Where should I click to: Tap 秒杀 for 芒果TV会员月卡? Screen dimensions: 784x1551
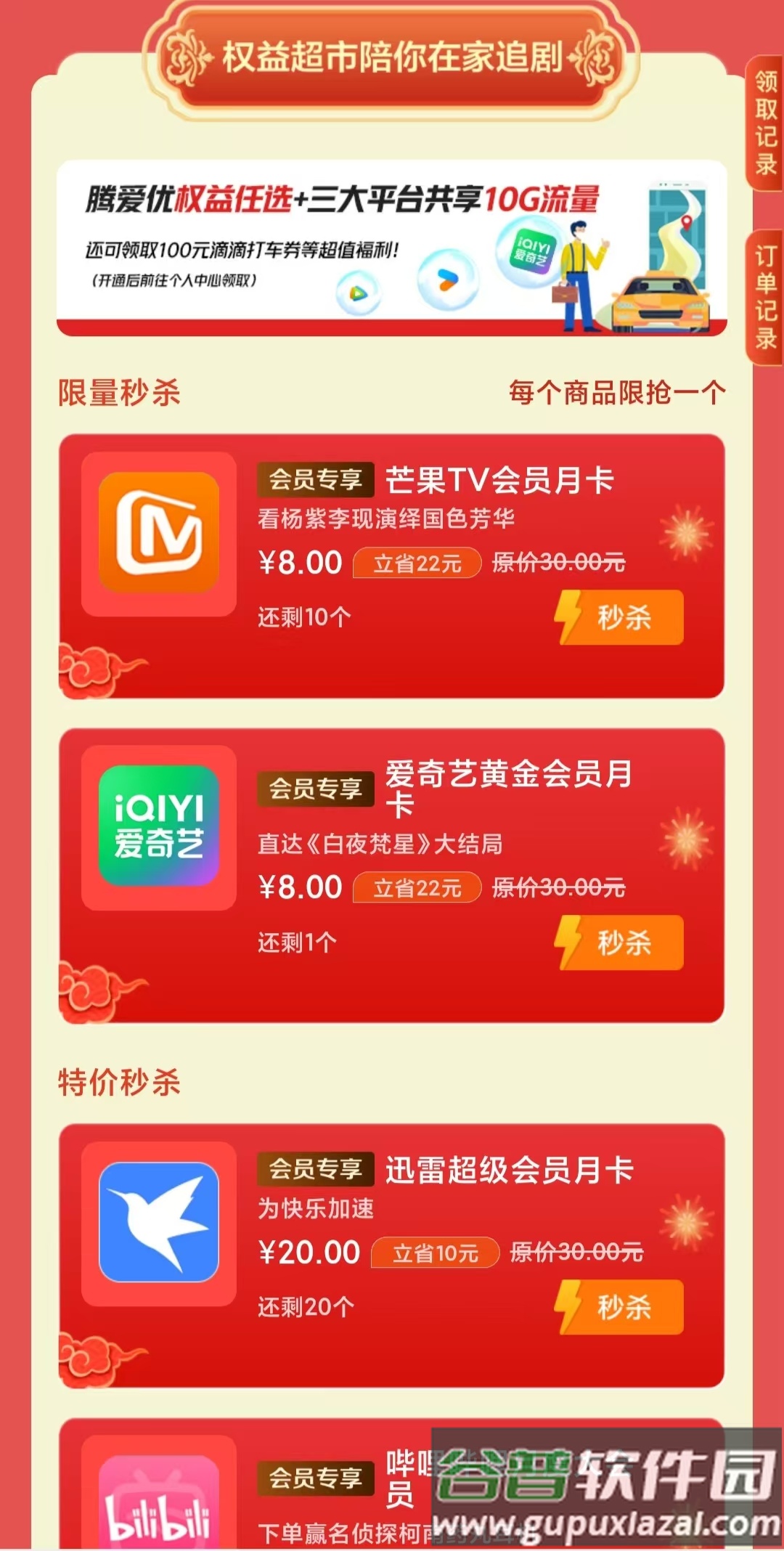tap(621, 617)
